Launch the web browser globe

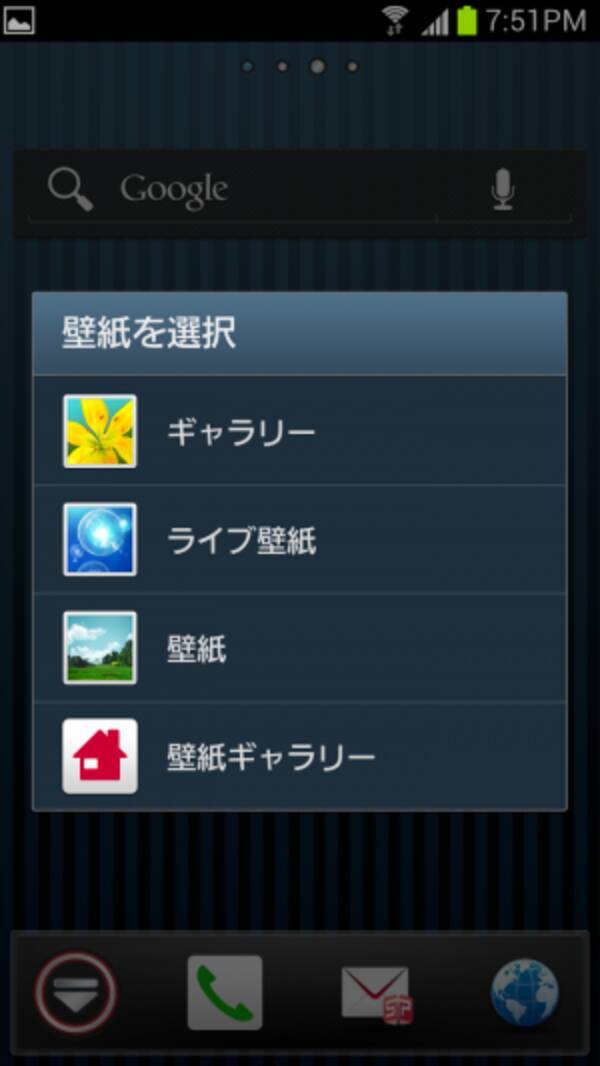[x=525, y=992]
